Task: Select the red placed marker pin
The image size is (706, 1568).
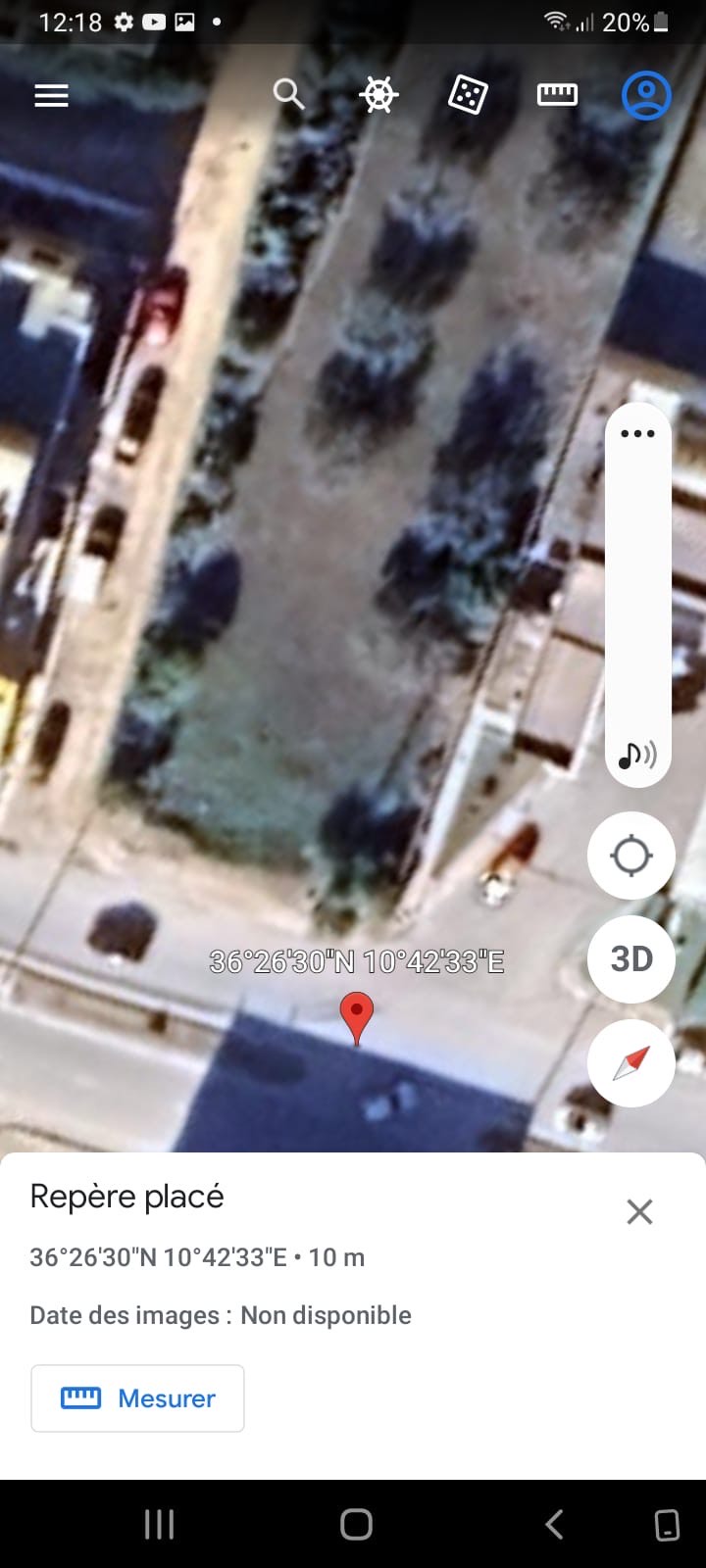Action: coord(357,1015)
